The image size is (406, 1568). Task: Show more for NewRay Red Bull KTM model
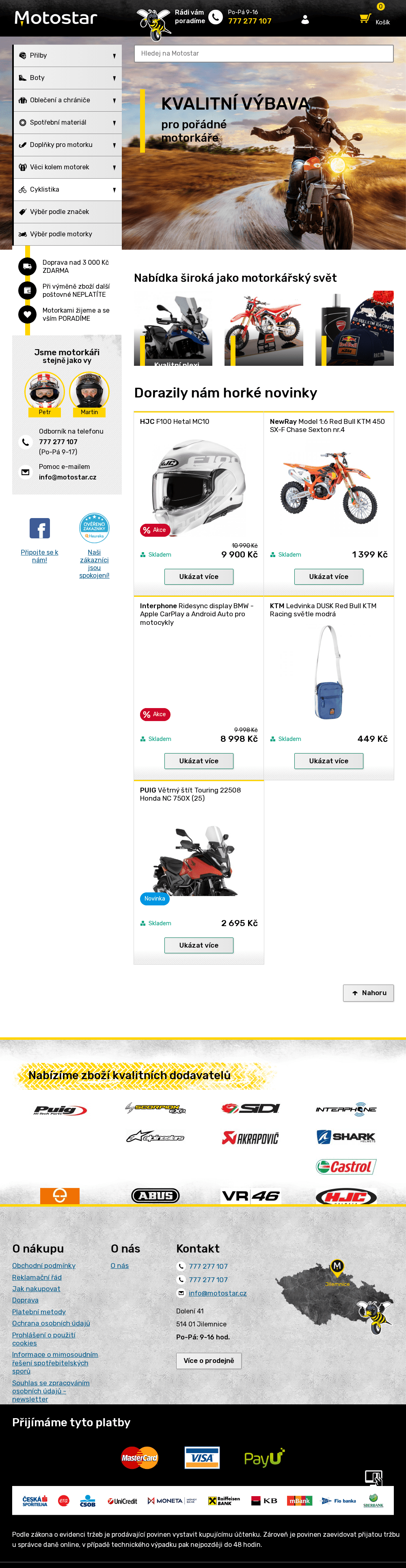pyautogui.click(x=328, y=577)
